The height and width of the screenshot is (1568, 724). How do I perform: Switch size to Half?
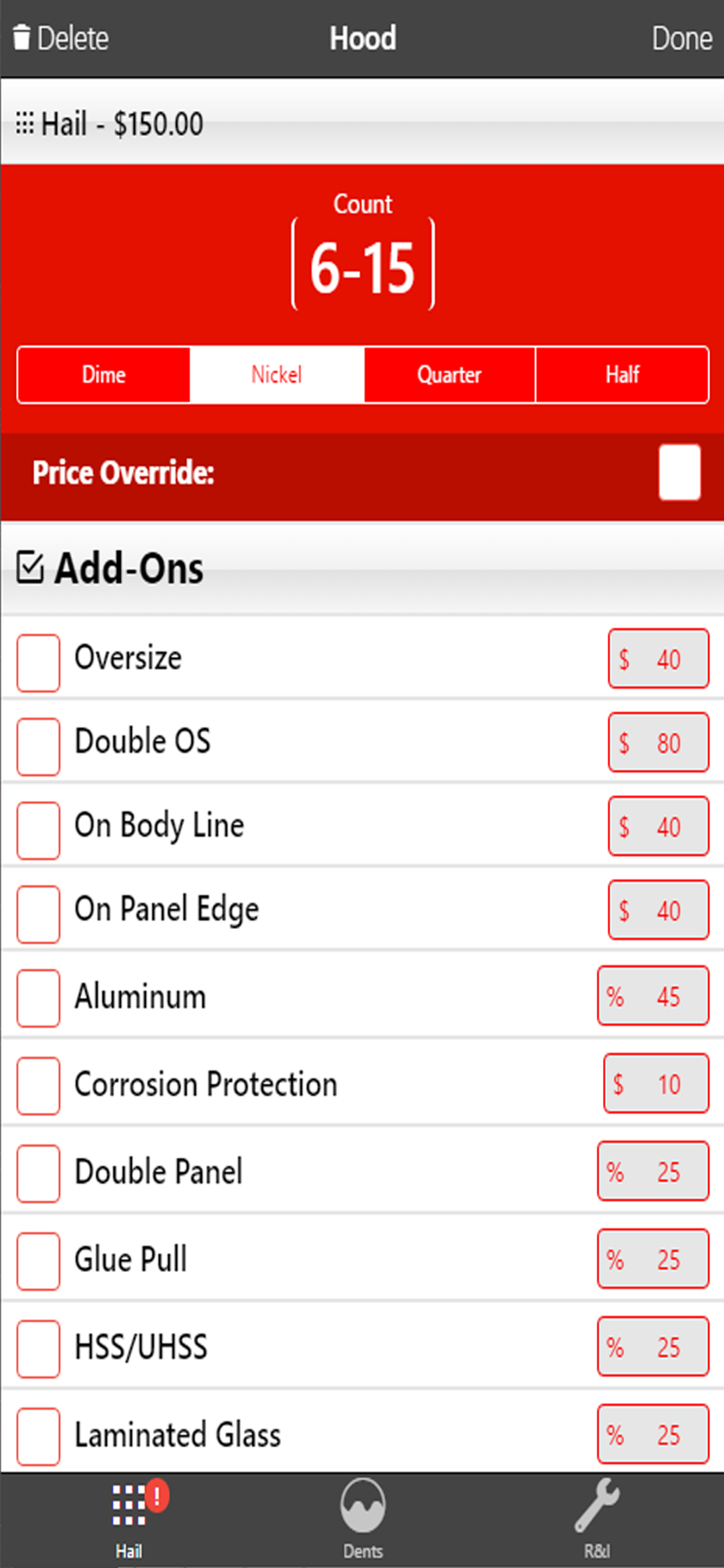pos(623,374)
